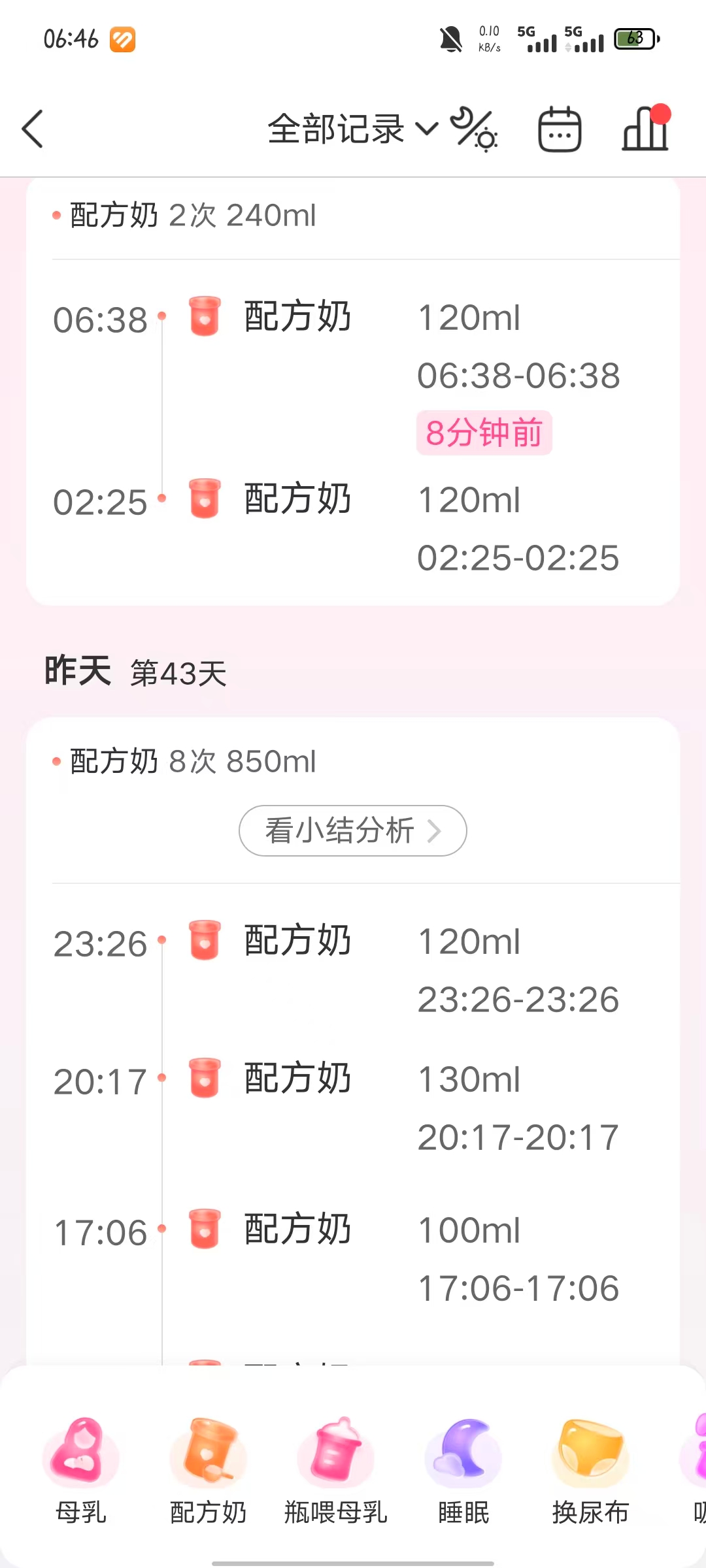Go back using the arrow
Image resolution: width=706 pixels, height=1568 pixels.
pos(33,129)
